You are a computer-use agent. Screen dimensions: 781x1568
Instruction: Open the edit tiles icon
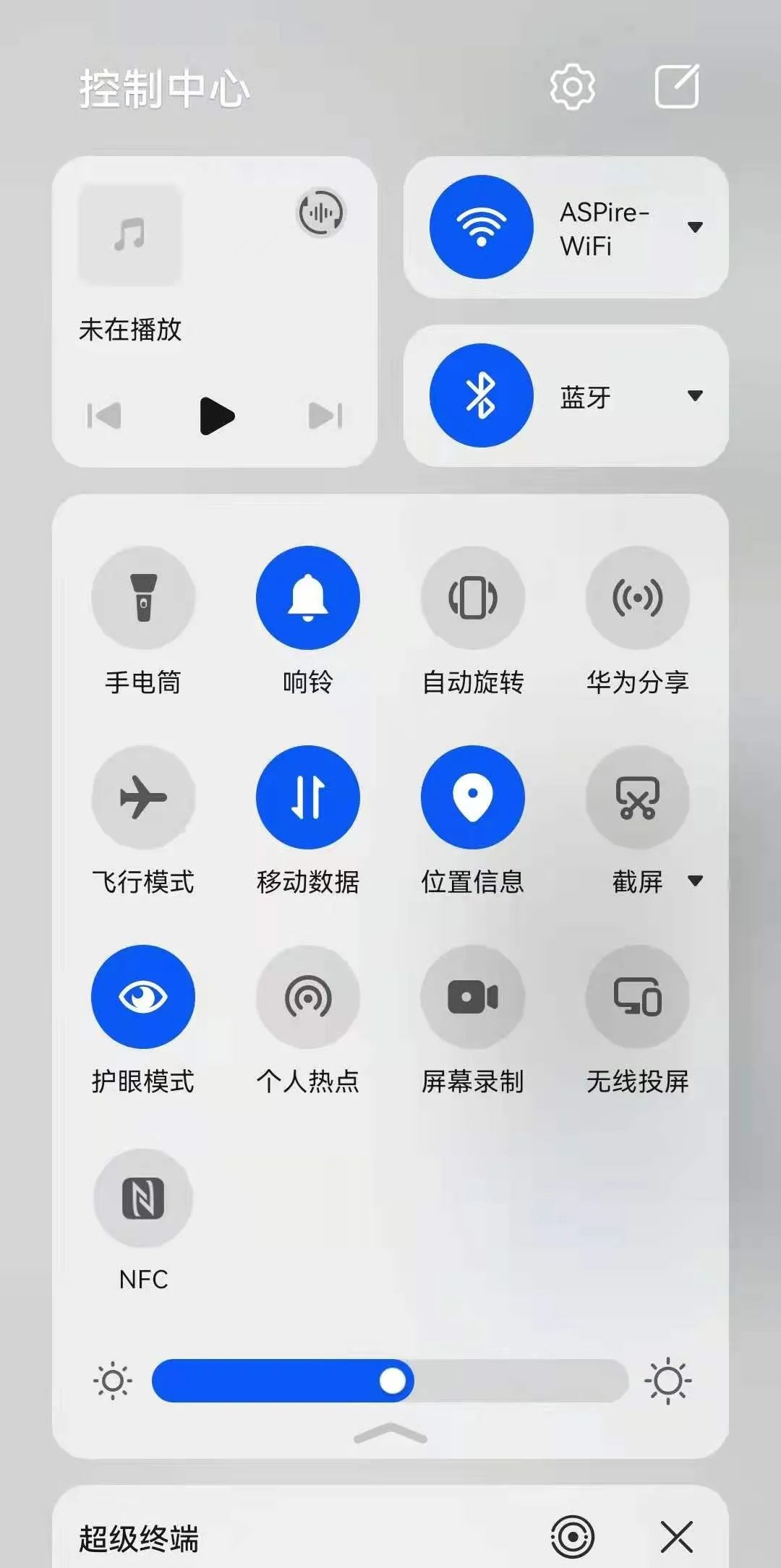(677, 85)
